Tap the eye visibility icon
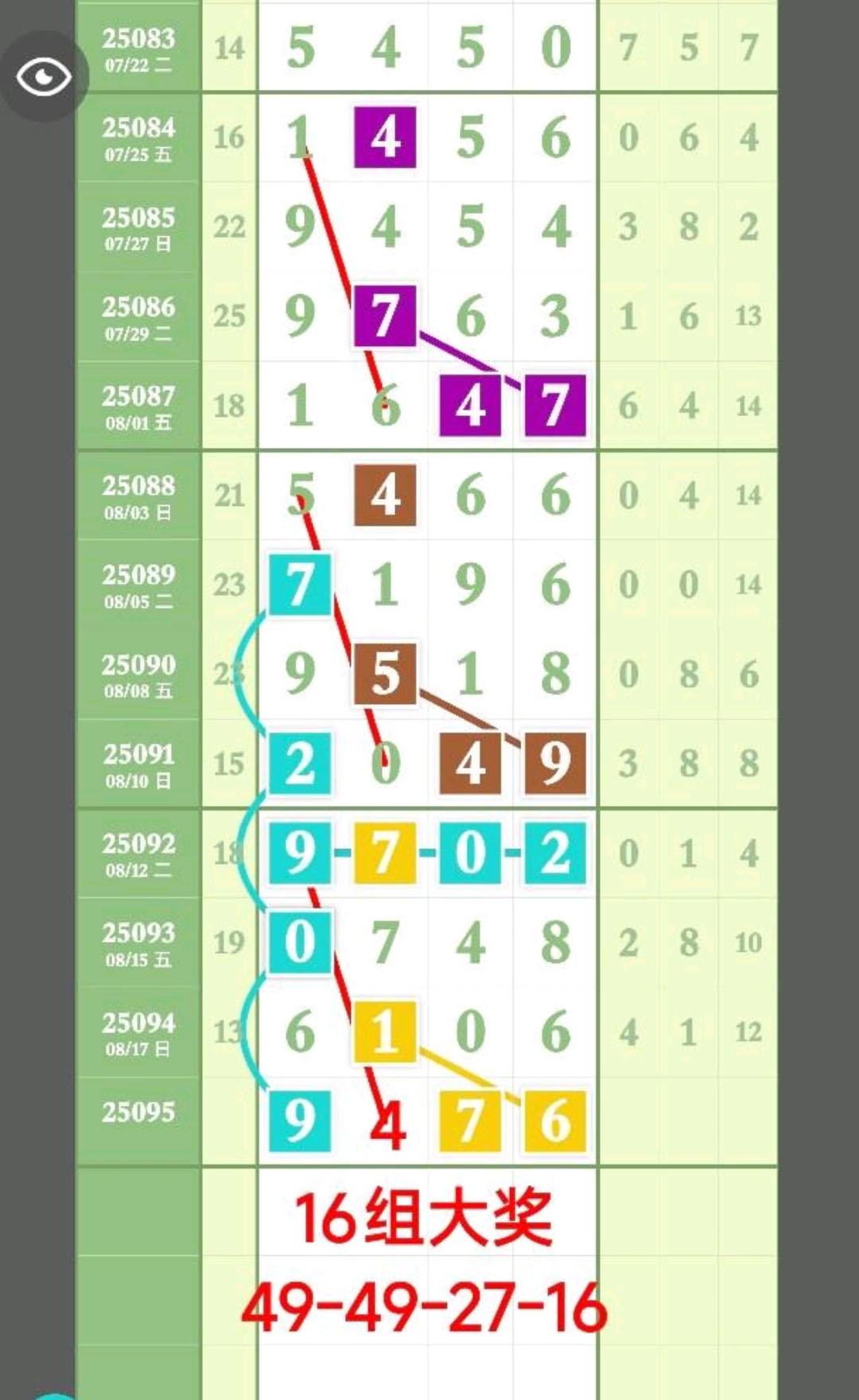This screenshot has width=859, height=1400. click(x=44, y=77)
